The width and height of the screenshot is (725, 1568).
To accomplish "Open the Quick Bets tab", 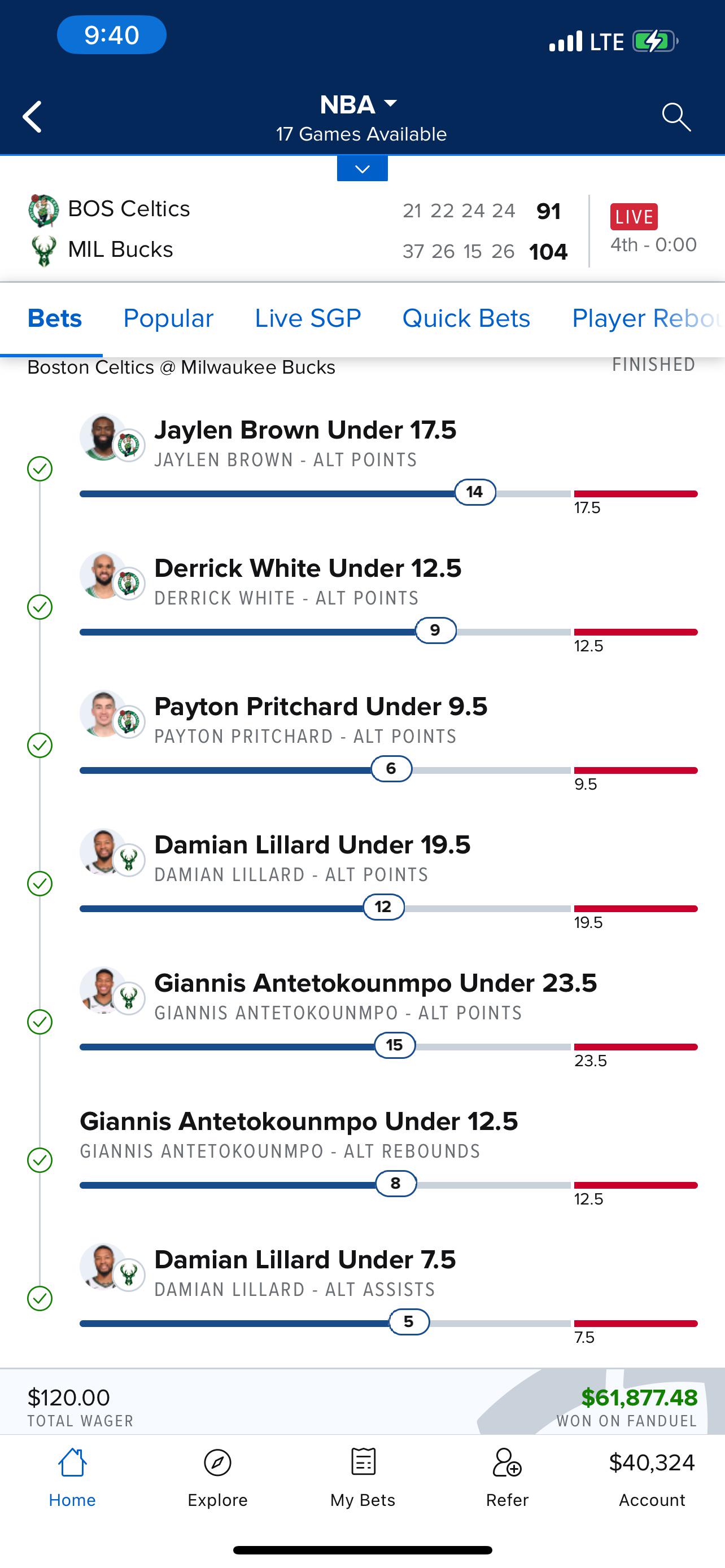I will click(x=466, y=318).
